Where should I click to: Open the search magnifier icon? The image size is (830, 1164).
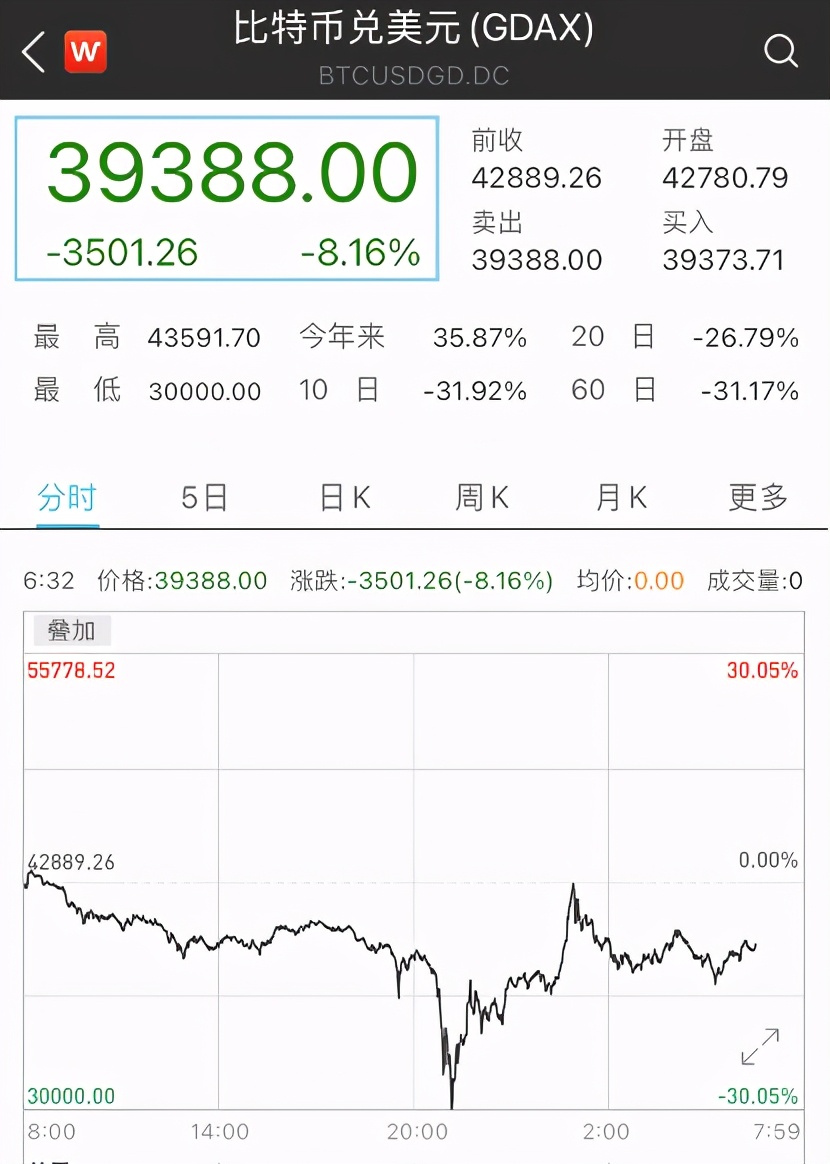point(781,51)
